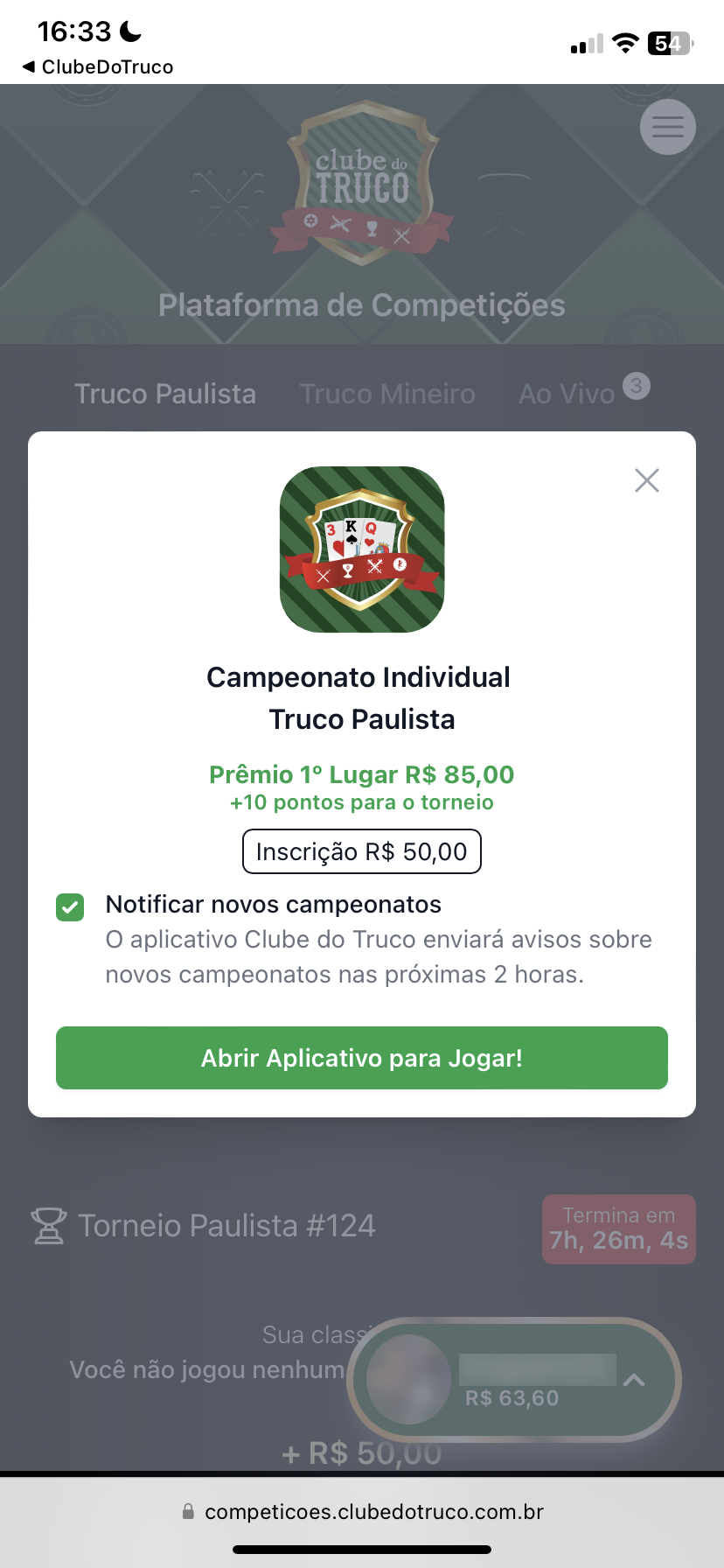Viewport: 724px width, 1568px height.
Task: Tap the Do Not Disturb moon icon
Action: 129,31
